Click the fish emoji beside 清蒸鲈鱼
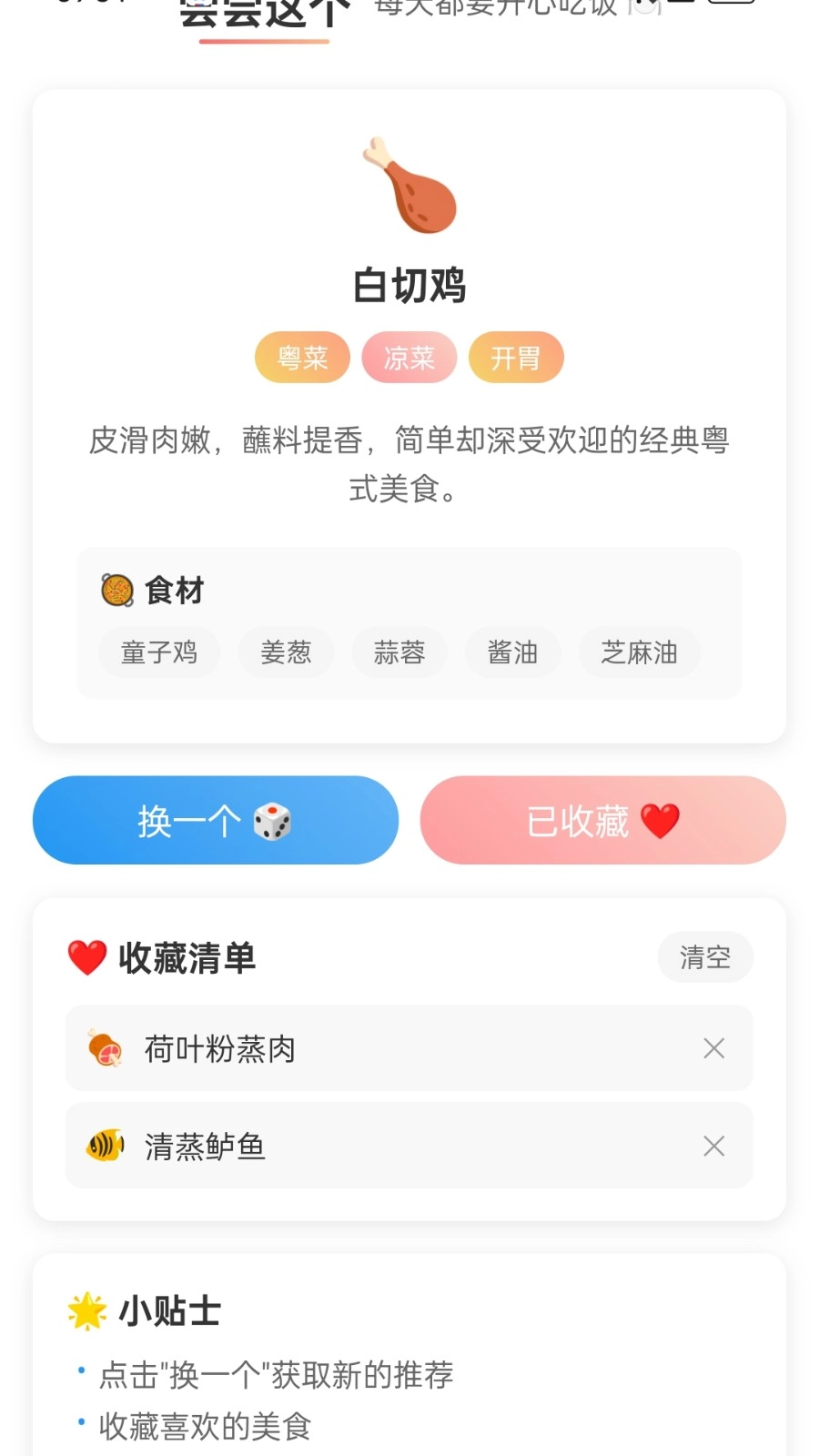Screen dimensions: 819x1456 coord(104,1147)
